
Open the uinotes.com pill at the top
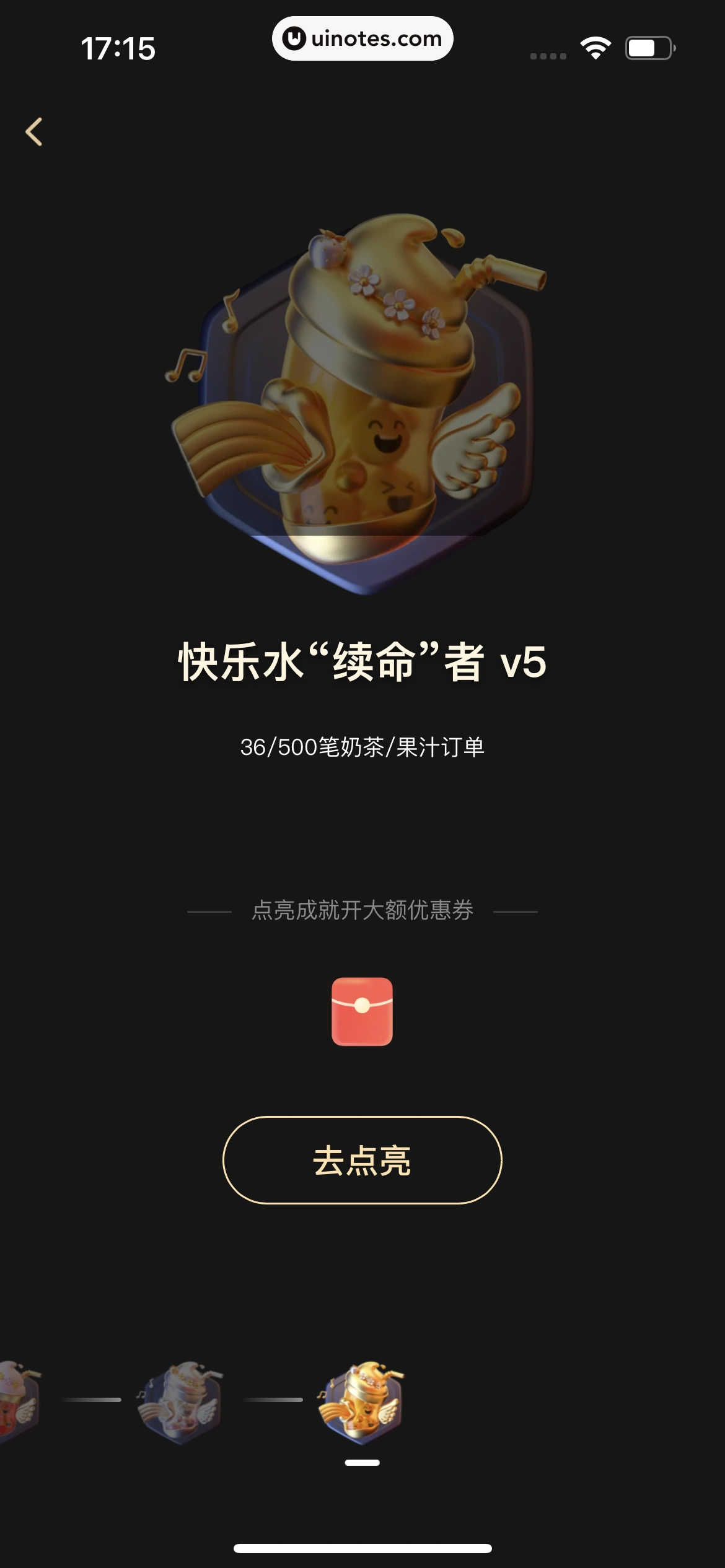[362, 38]
